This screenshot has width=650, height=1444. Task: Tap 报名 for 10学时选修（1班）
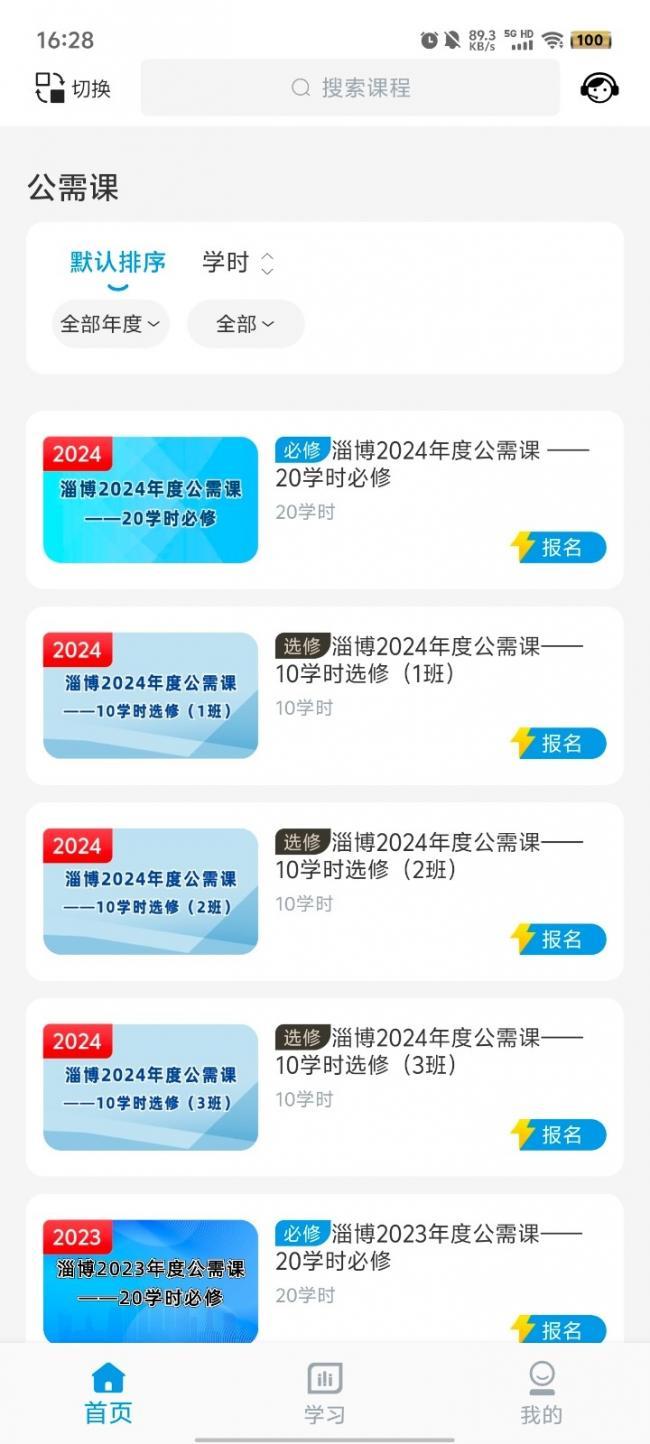tap(559, 743)
